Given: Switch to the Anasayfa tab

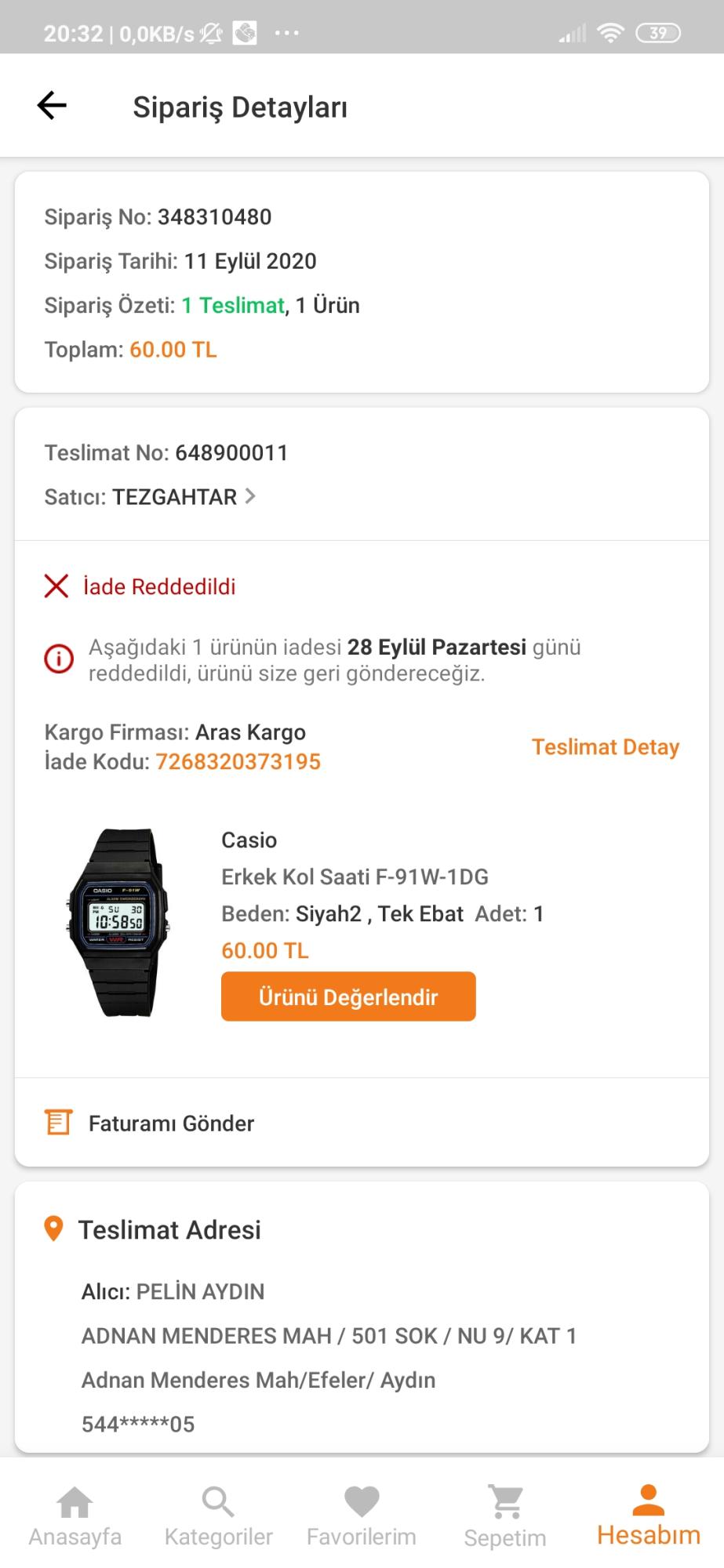Looking at the screenshot, I should pos(75,1516).
